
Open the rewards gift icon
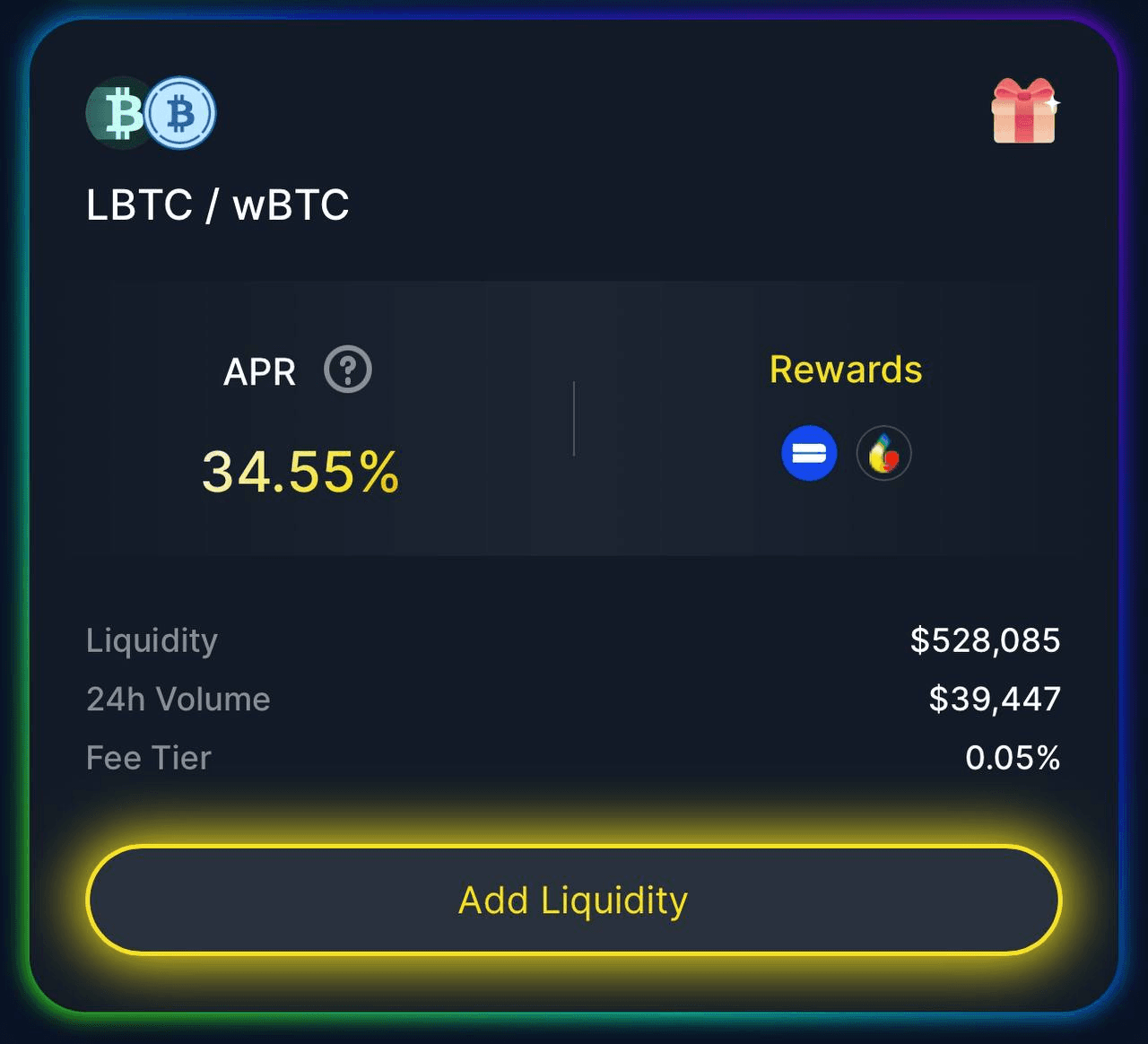[x=1023, y=111]
